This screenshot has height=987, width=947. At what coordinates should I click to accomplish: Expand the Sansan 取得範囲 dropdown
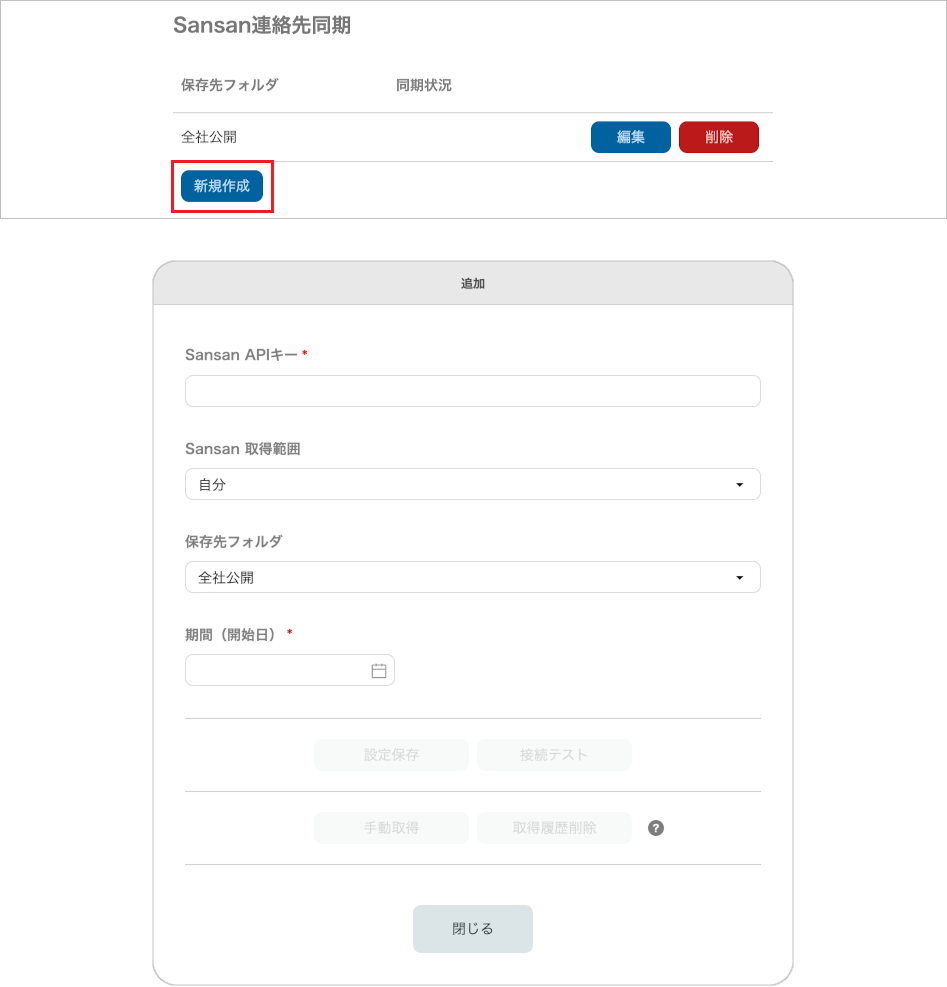pyautogui.click(x=472, y=484)
